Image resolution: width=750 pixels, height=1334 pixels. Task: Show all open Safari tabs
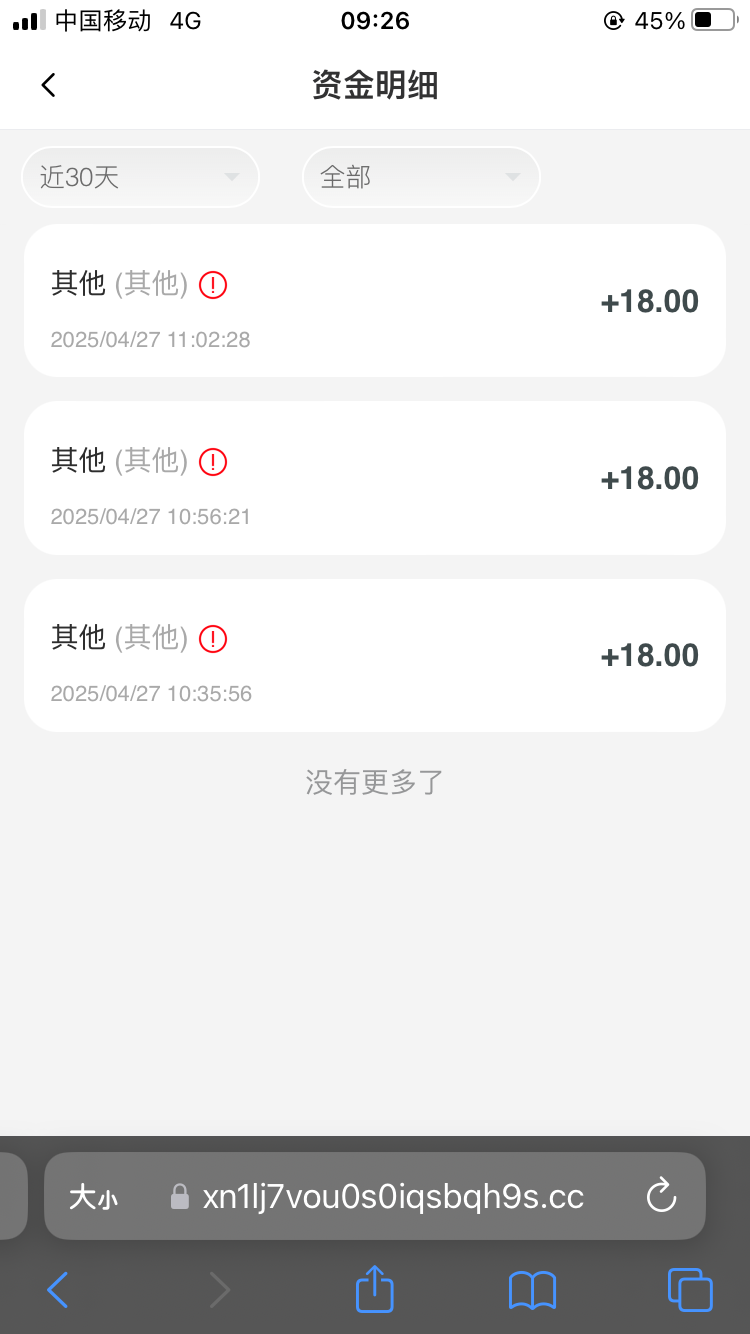(690, 1290)
